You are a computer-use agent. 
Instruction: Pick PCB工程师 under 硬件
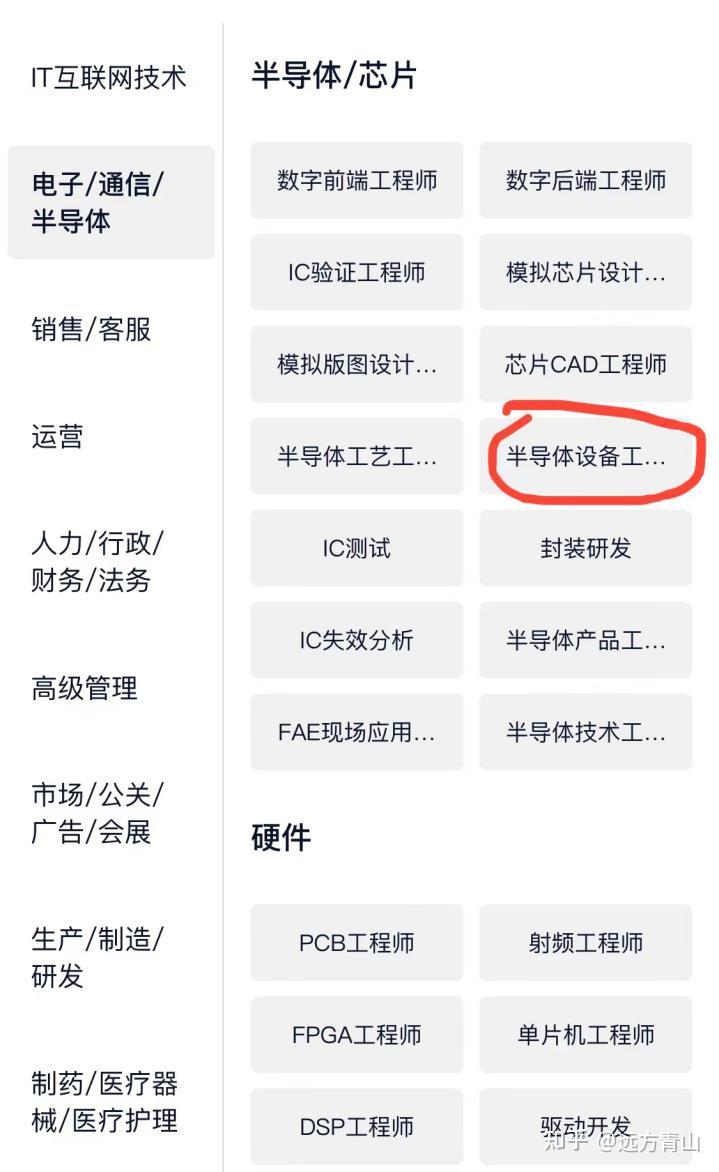coord(357,943)
